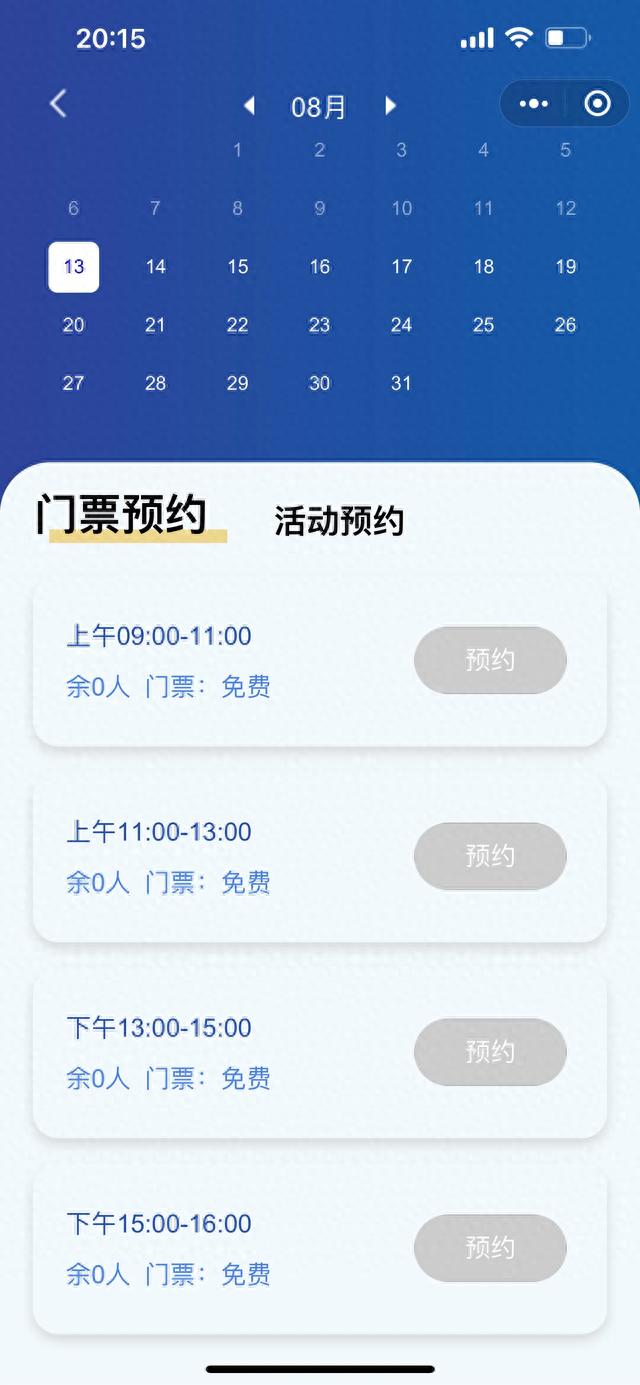This screenshot has width=640, height=1385.
Task: Pick the 17th in the calendar
Action: (401, 267)
